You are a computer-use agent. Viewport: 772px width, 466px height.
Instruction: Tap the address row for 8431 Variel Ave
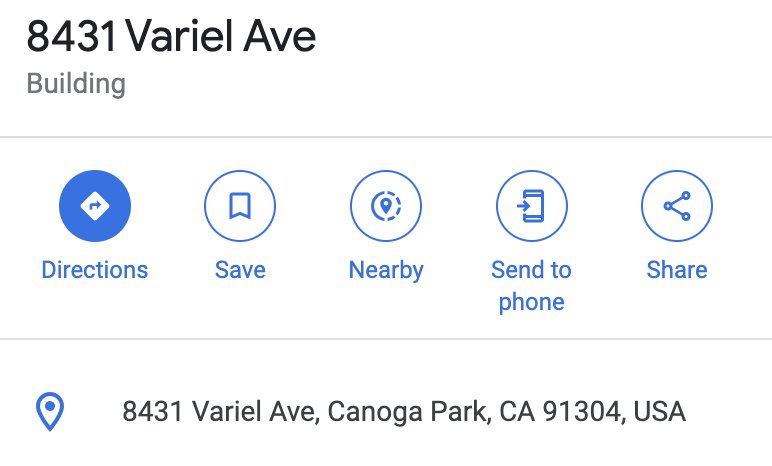(403, 411)
